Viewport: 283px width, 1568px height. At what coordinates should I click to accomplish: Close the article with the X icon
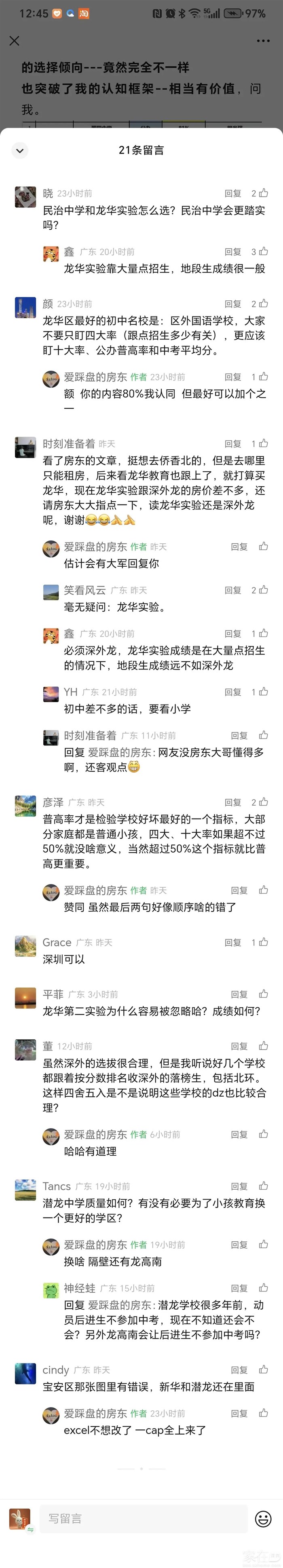coord(15,41)
